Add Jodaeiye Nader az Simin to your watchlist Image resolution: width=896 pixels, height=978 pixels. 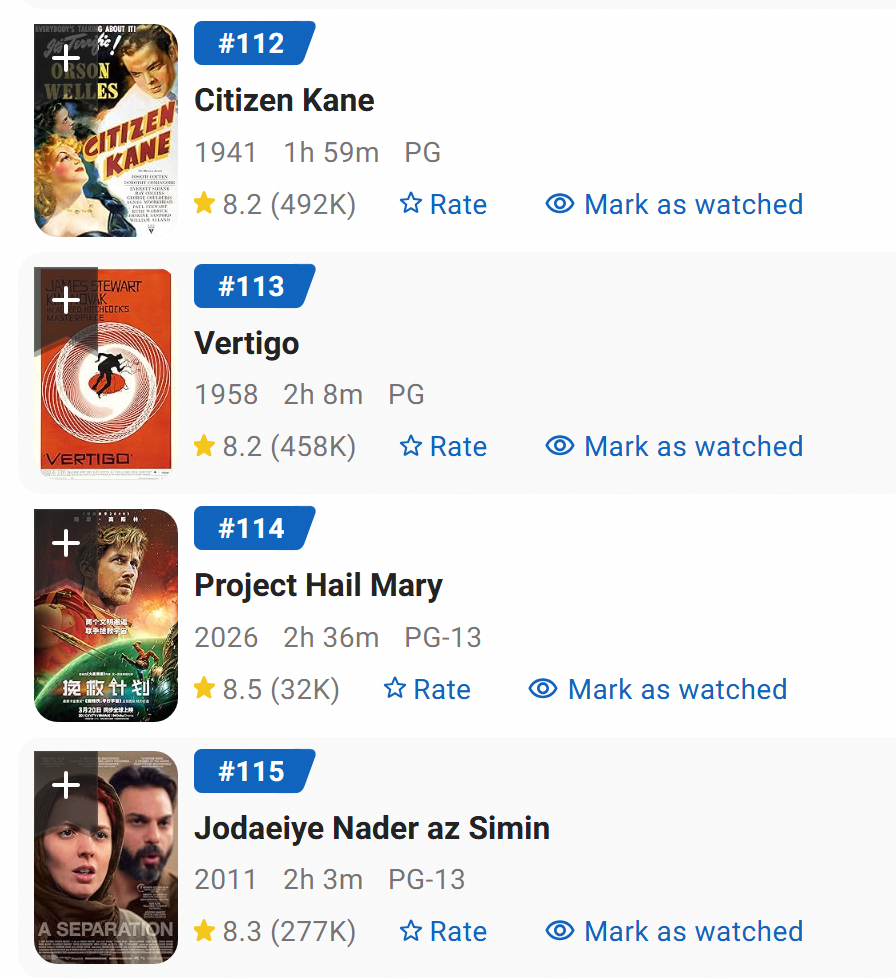point(65,785)
